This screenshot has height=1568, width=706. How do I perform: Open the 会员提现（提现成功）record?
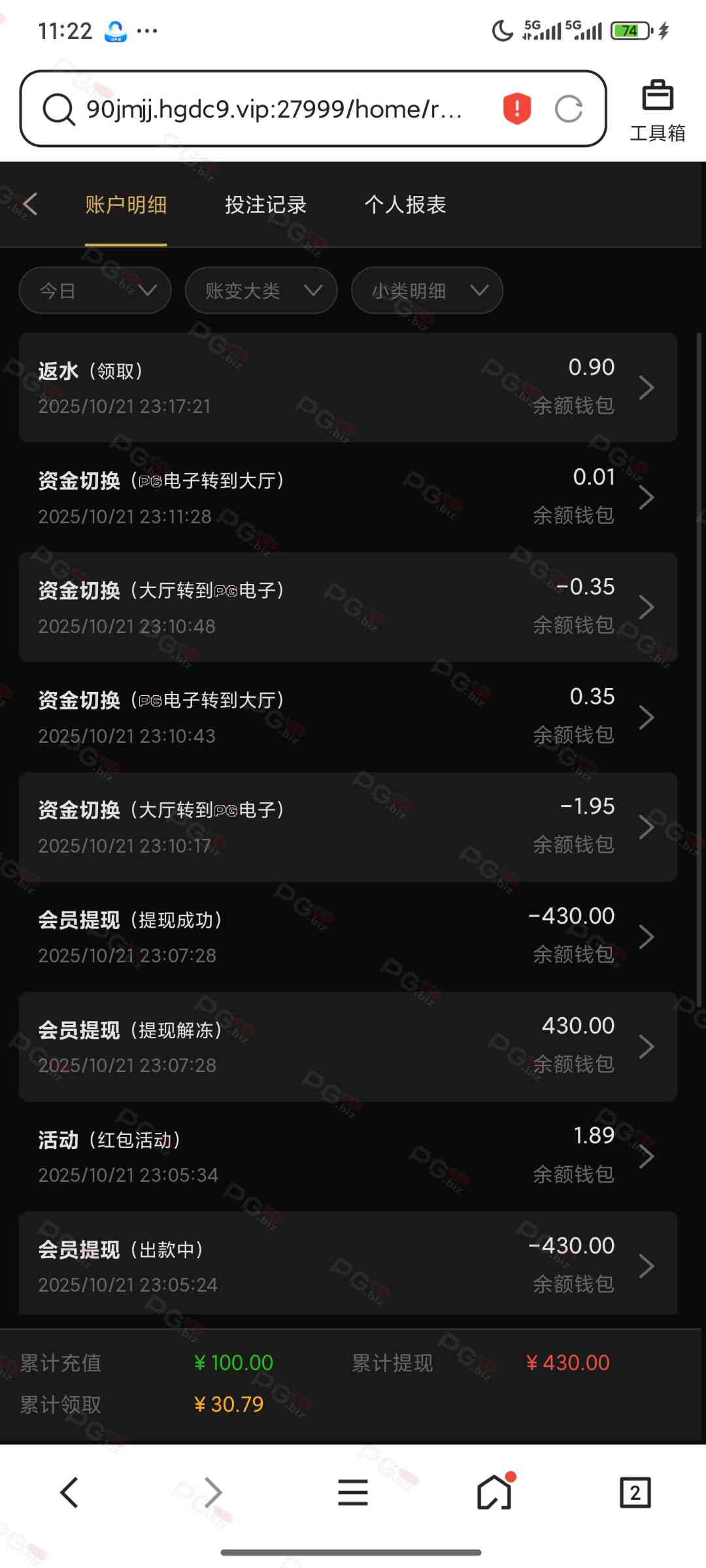pyautogui.click(x=348, y=937)
